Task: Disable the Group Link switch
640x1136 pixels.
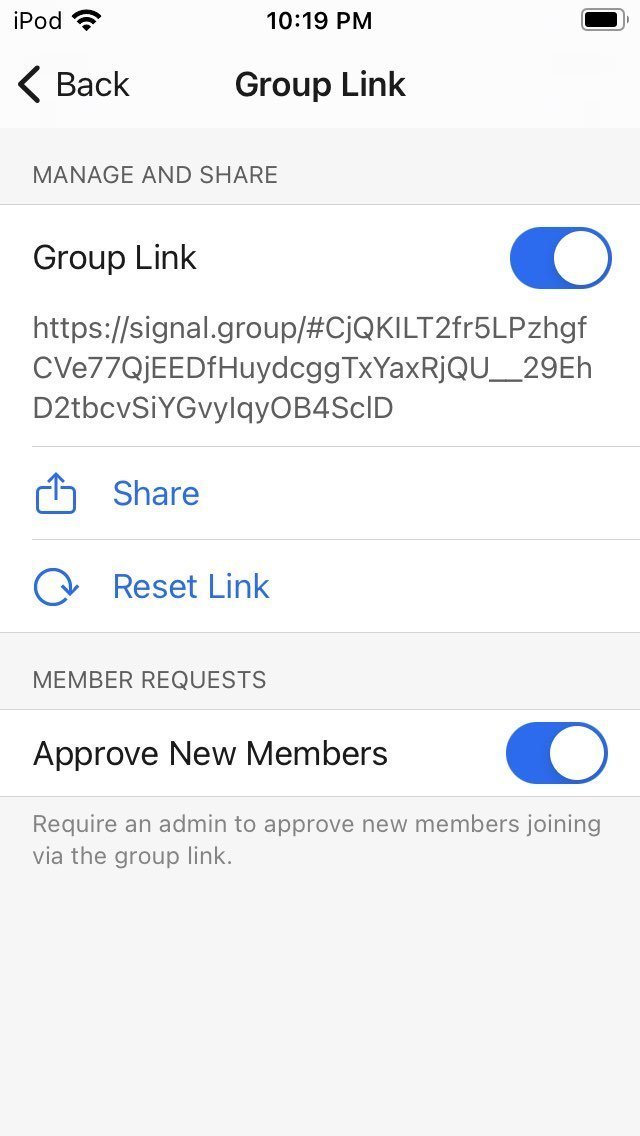Action: coord(560,258)
